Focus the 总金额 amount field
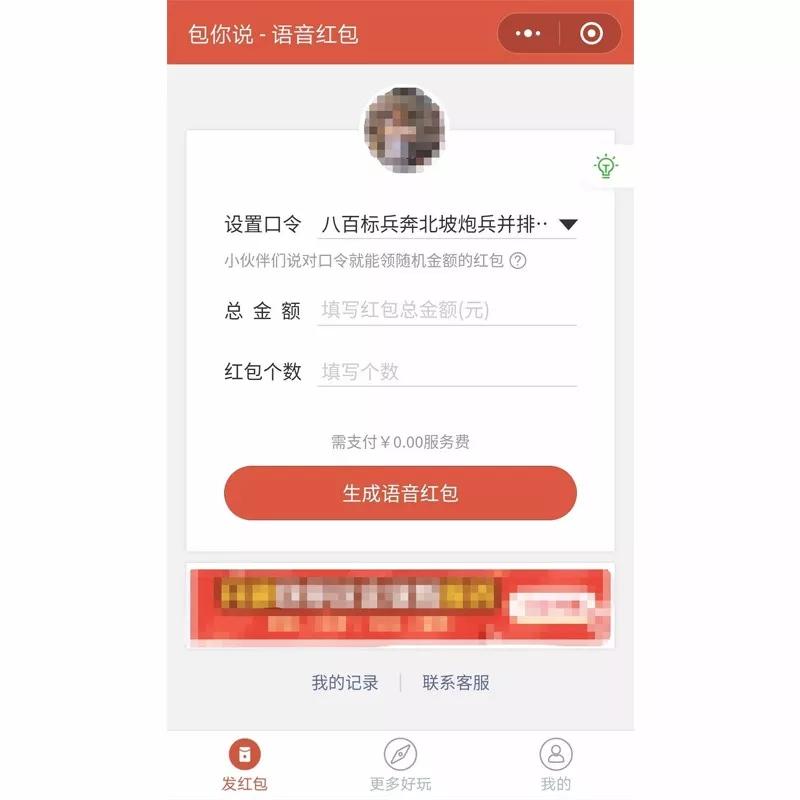 446,310
